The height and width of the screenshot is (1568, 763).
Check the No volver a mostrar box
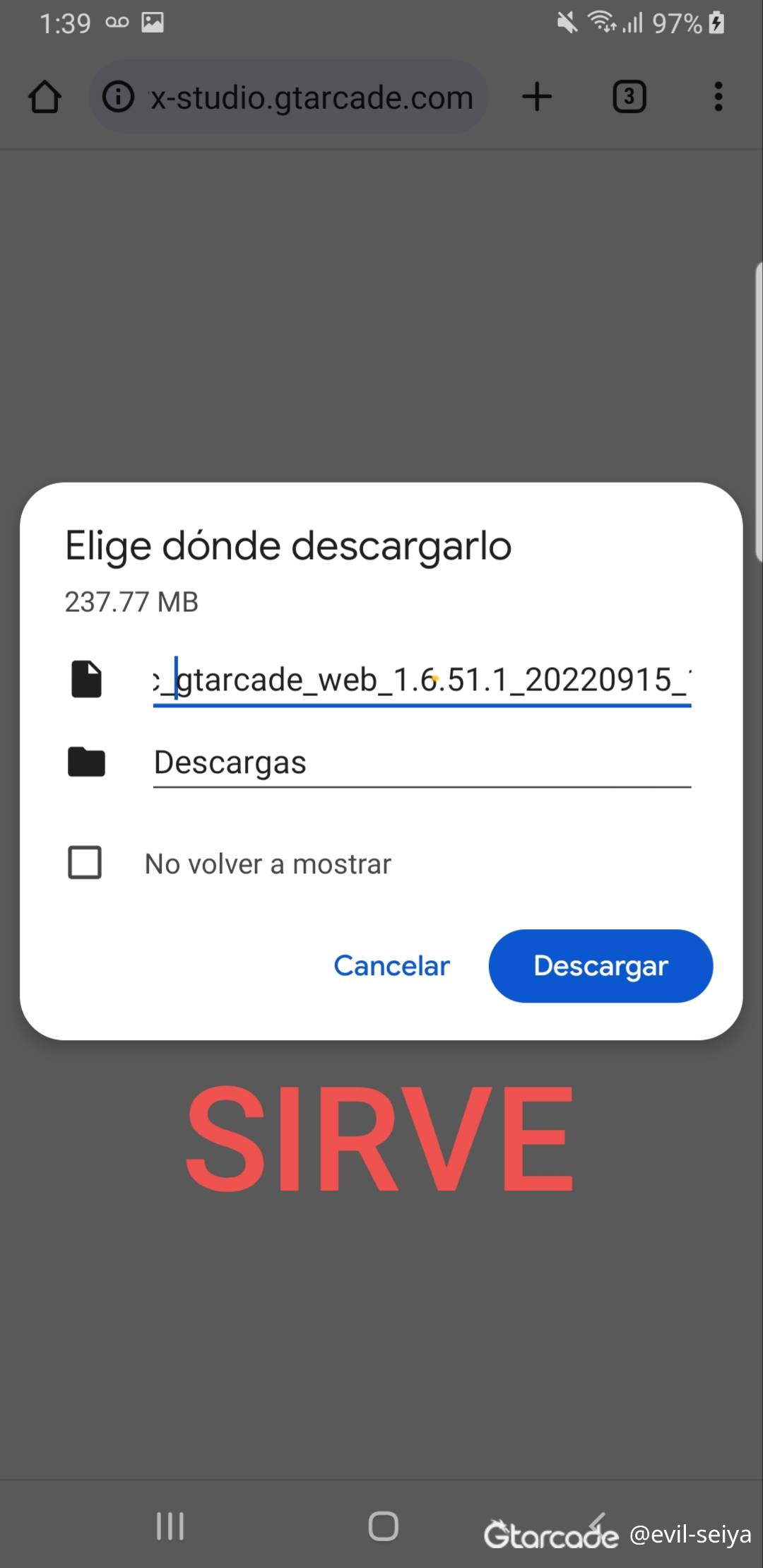85,863
